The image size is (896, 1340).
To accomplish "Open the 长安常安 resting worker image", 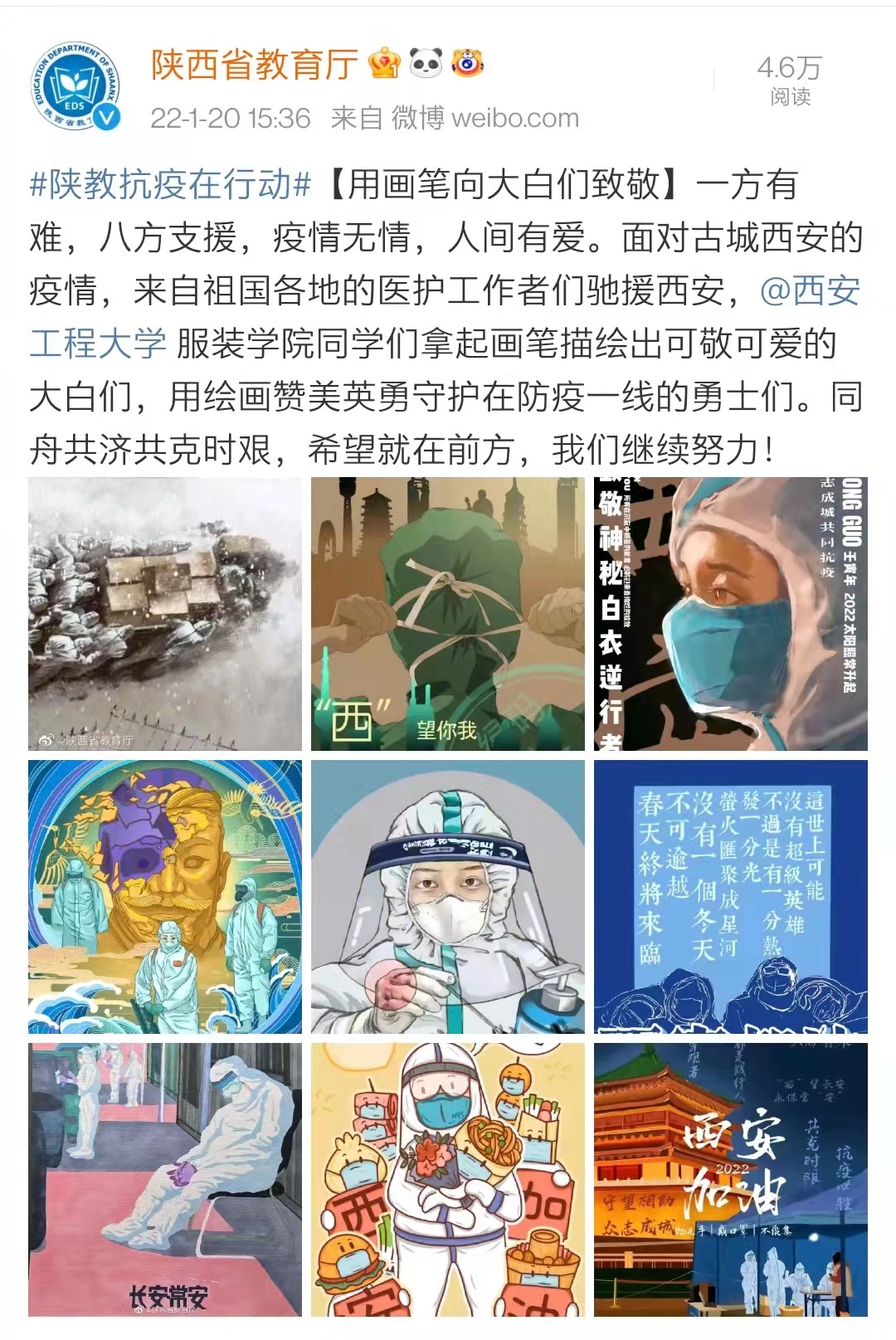I will click(165, 1180).
